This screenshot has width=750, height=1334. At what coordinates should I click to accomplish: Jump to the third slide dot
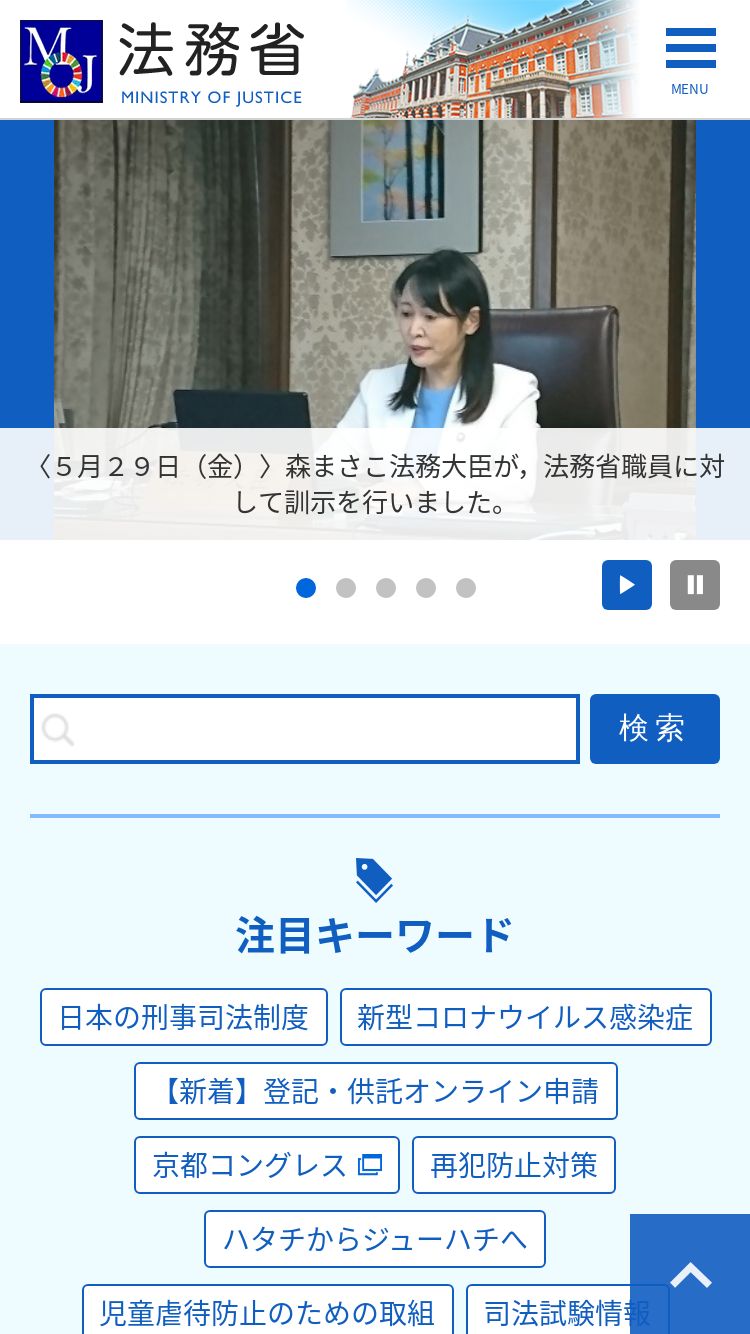(x=386, y=588)
